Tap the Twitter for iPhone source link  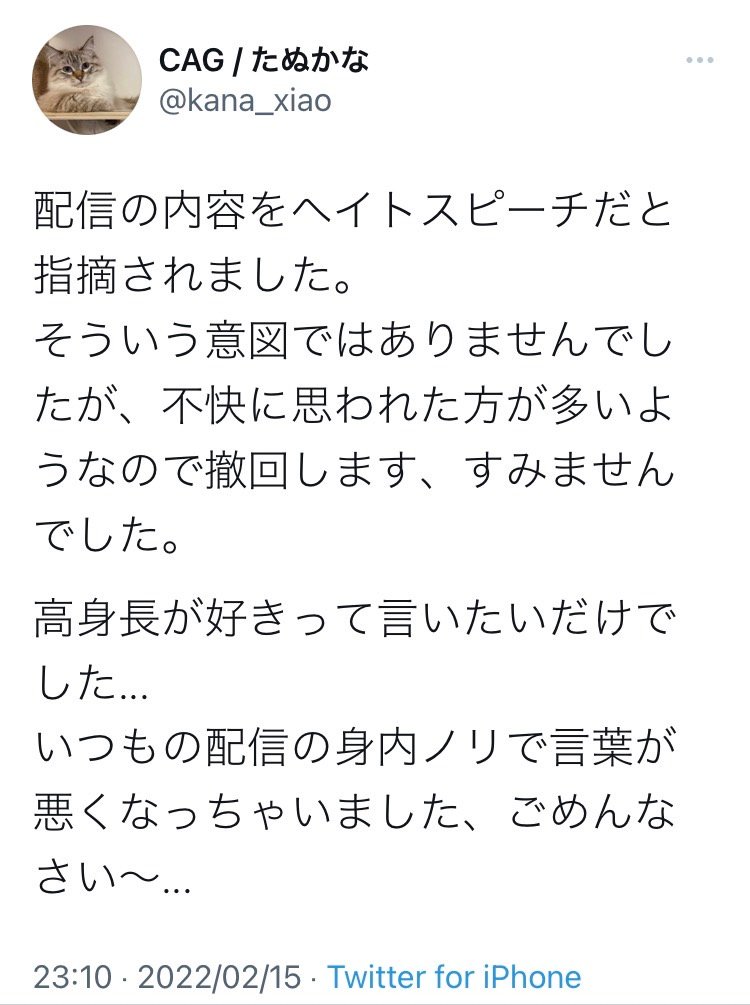(454, 977)
